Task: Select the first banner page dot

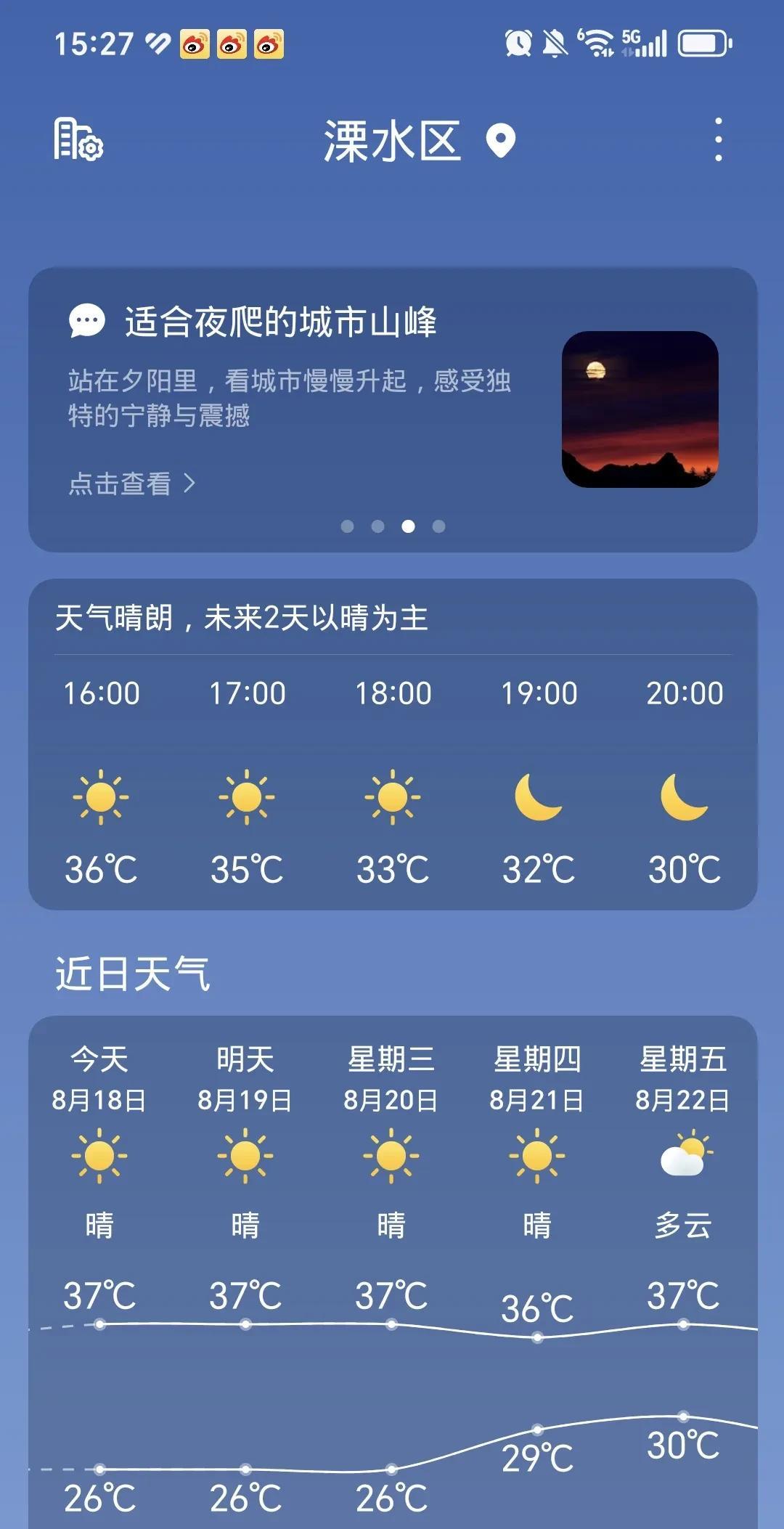Action: (x=347, y=526)
